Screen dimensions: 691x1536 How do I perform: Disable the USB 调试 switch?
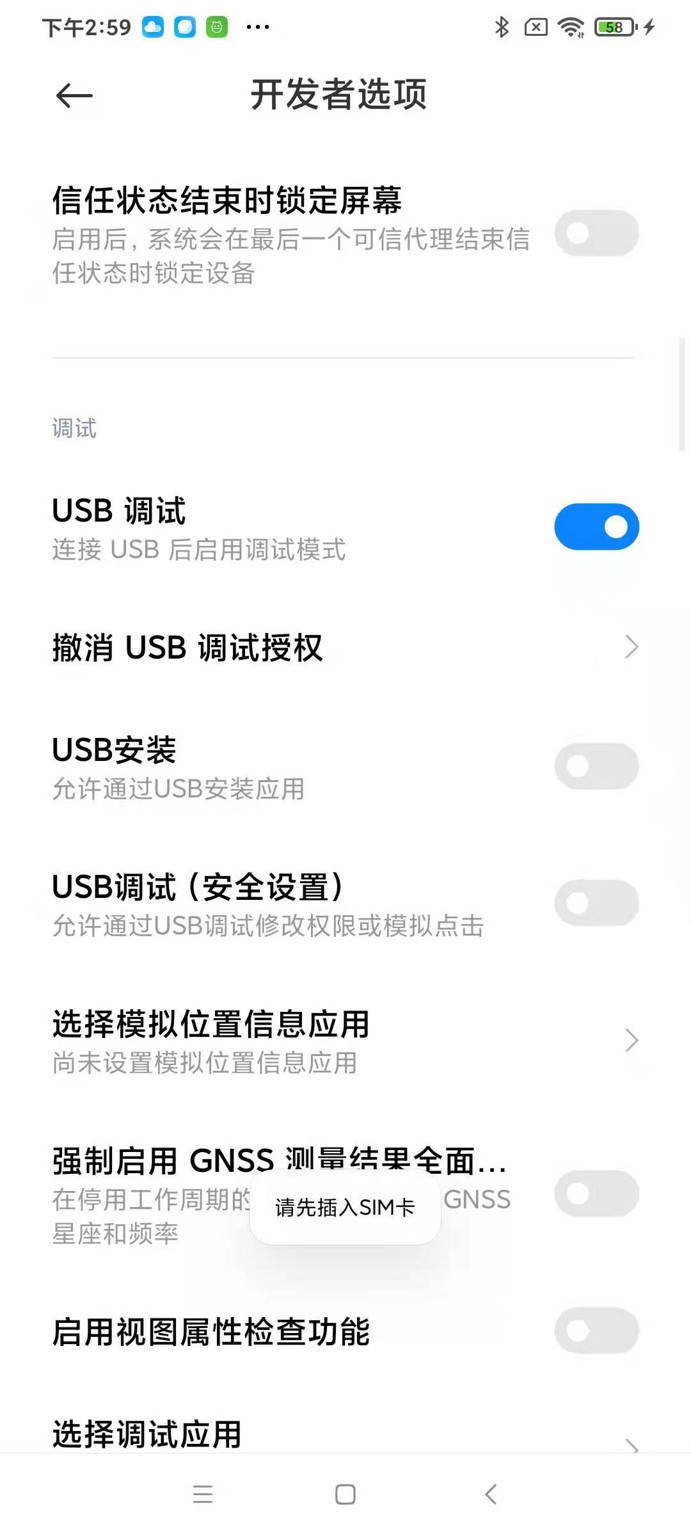pyautogui.click(x=597, y=526)
